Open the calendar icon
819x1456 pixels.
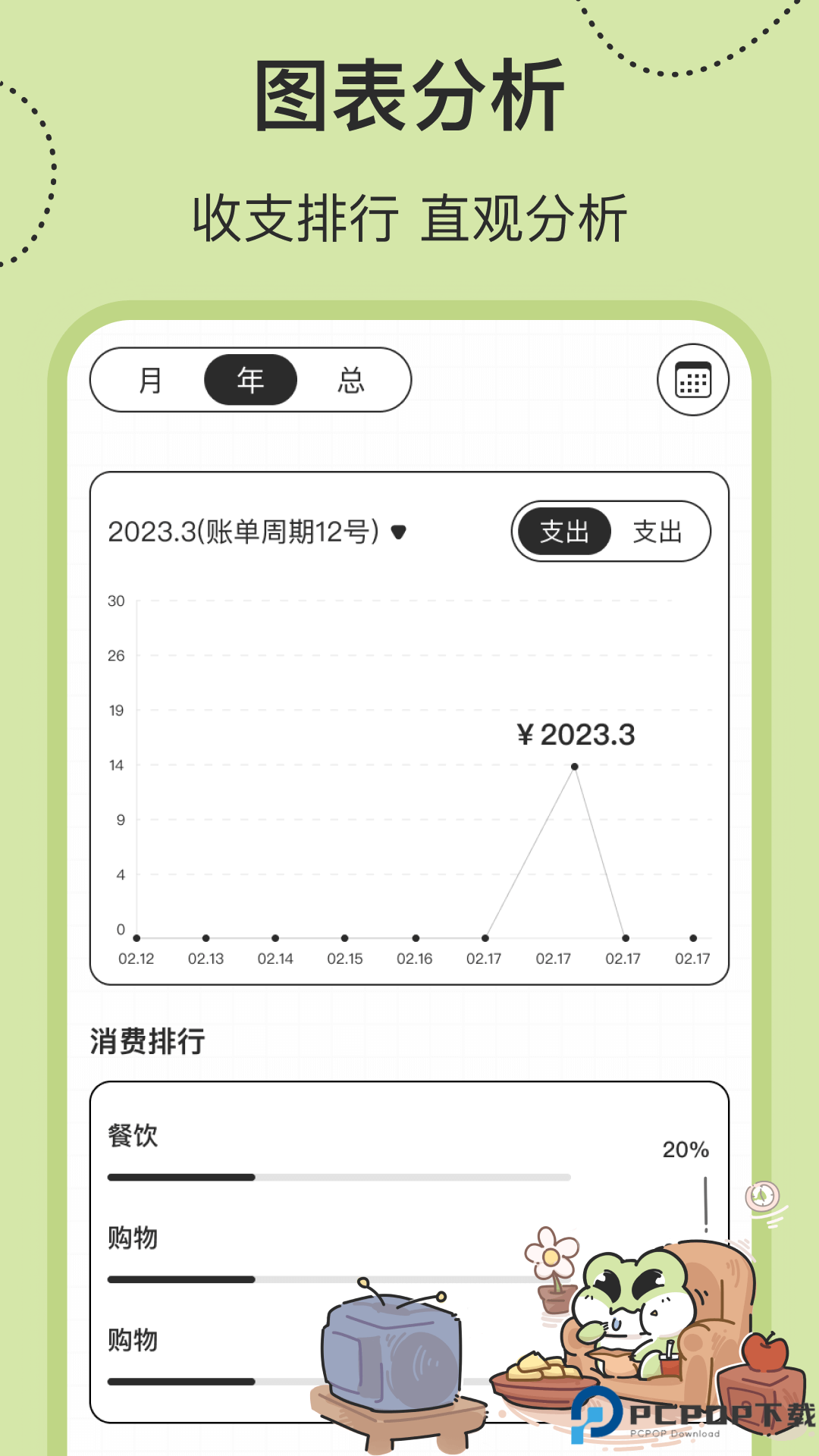point(692,379)
